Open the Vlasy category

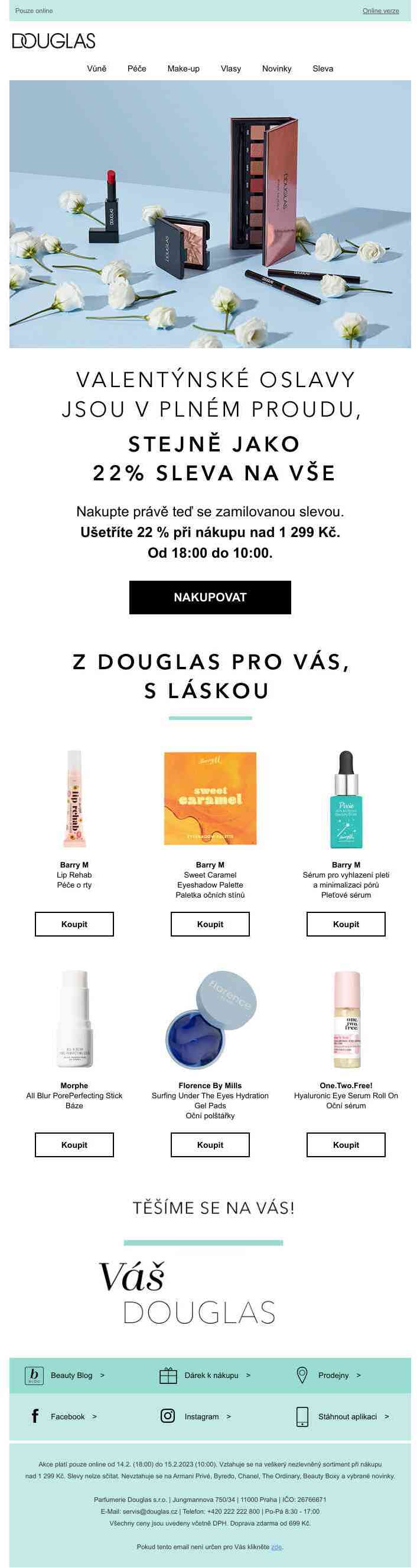click(x=230, y=69)
